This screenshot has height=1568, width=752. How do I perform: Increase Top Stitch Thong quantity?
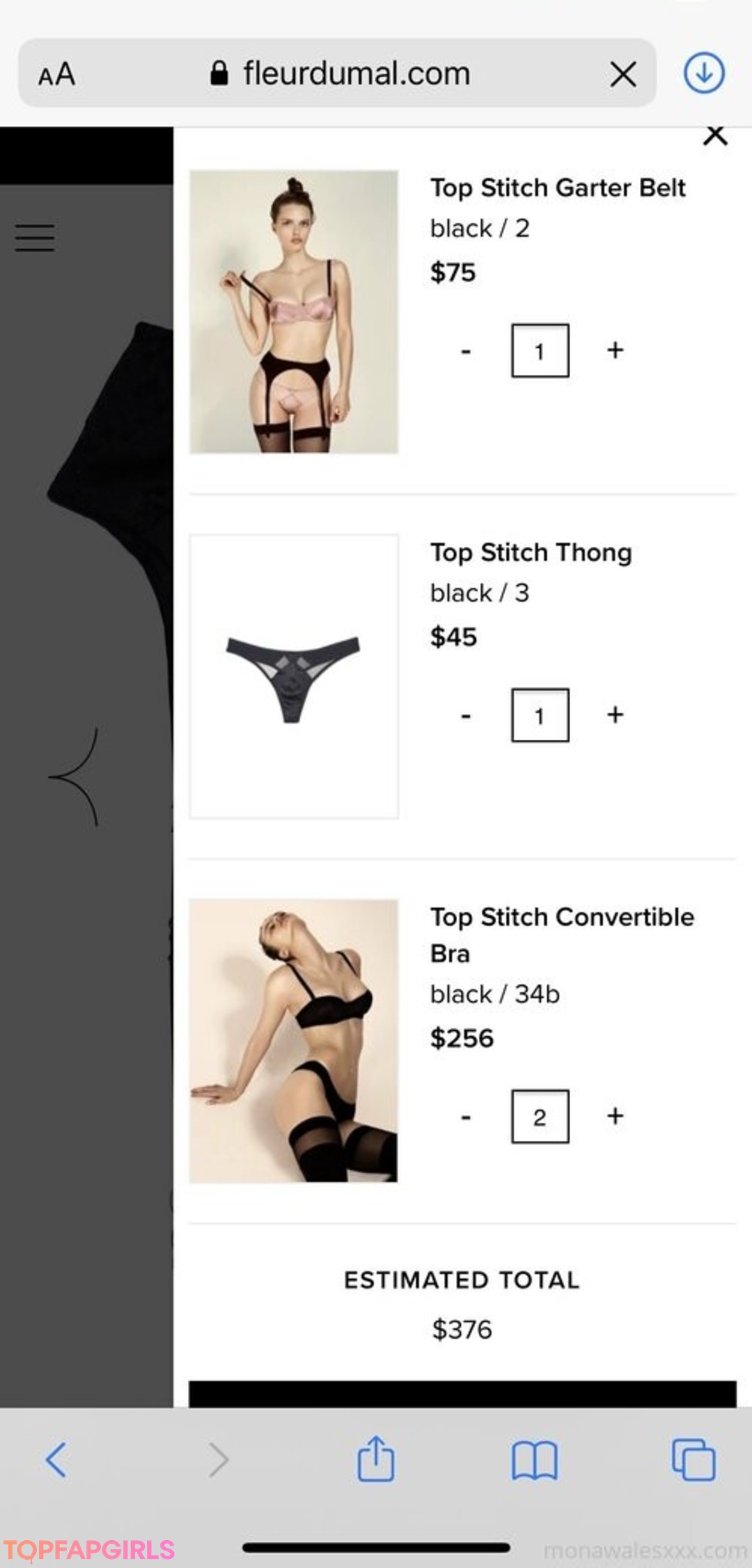[x=615, y=714]
